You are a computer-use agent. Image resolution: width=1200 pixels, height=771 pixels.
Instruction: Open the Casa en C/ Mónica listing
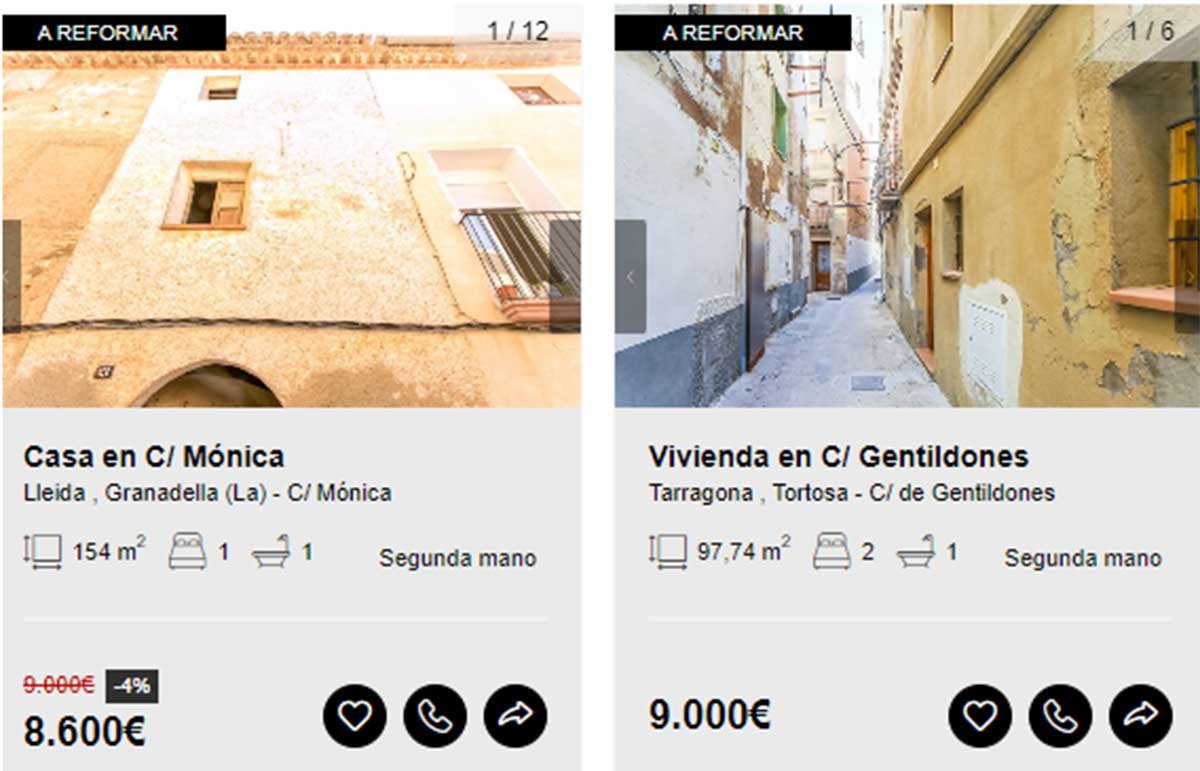pos(153,457)
